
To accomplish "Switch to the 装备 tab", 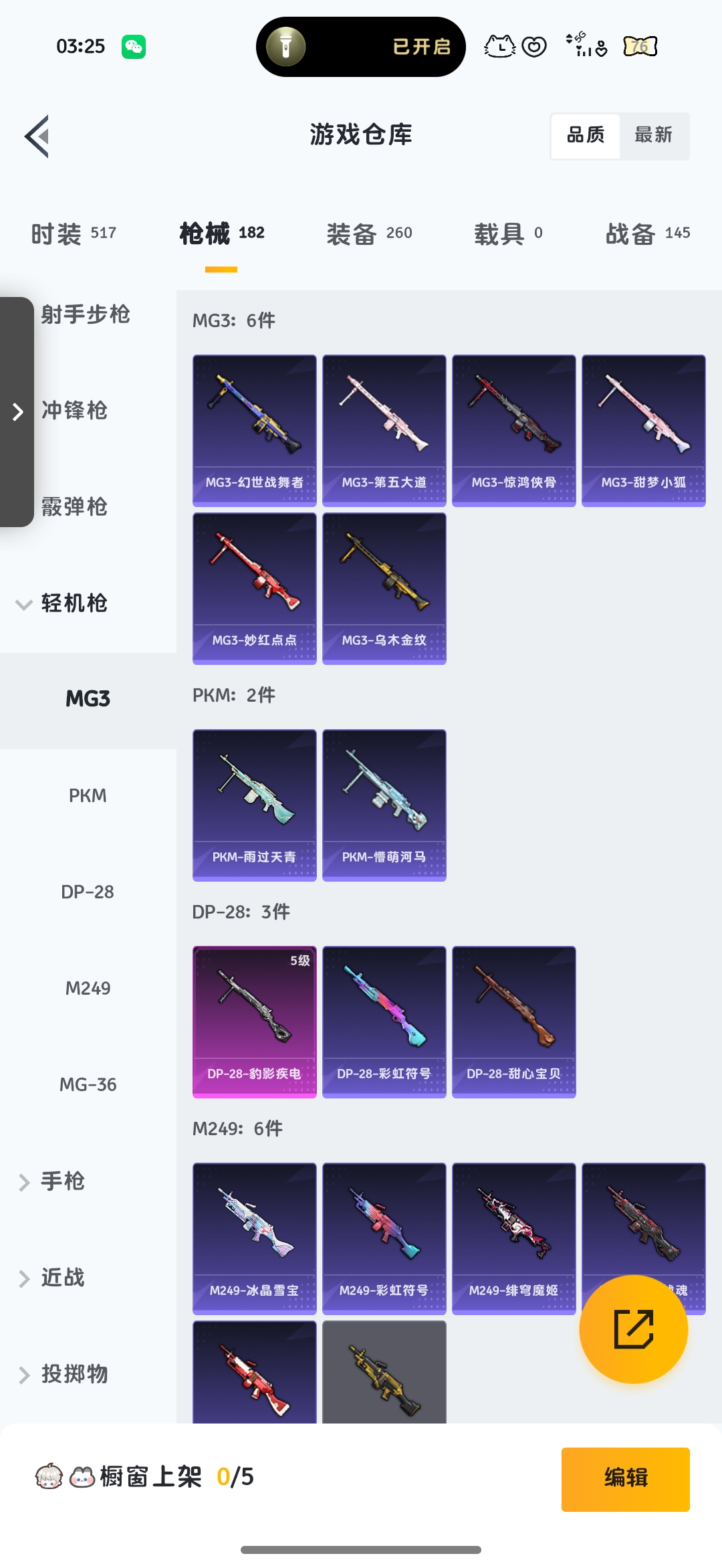I will tap(369, 233).
